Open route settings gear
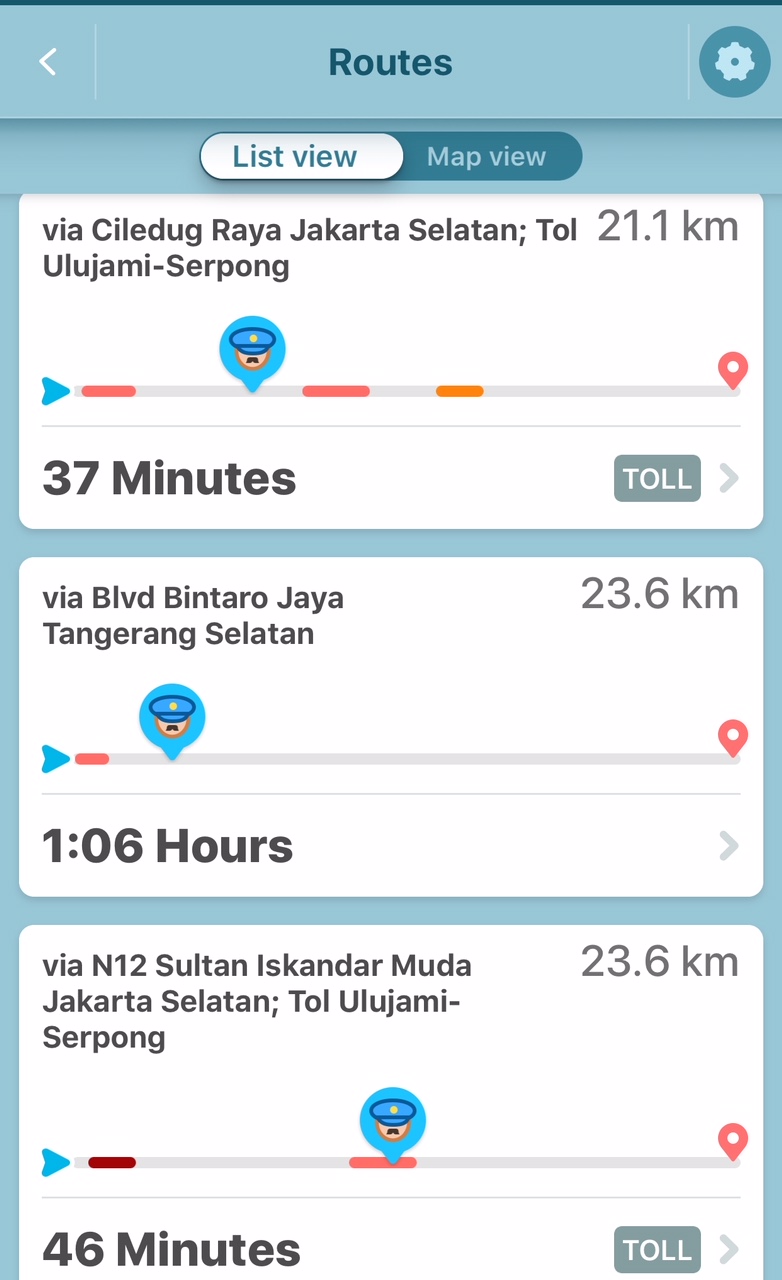 point(735,62)
